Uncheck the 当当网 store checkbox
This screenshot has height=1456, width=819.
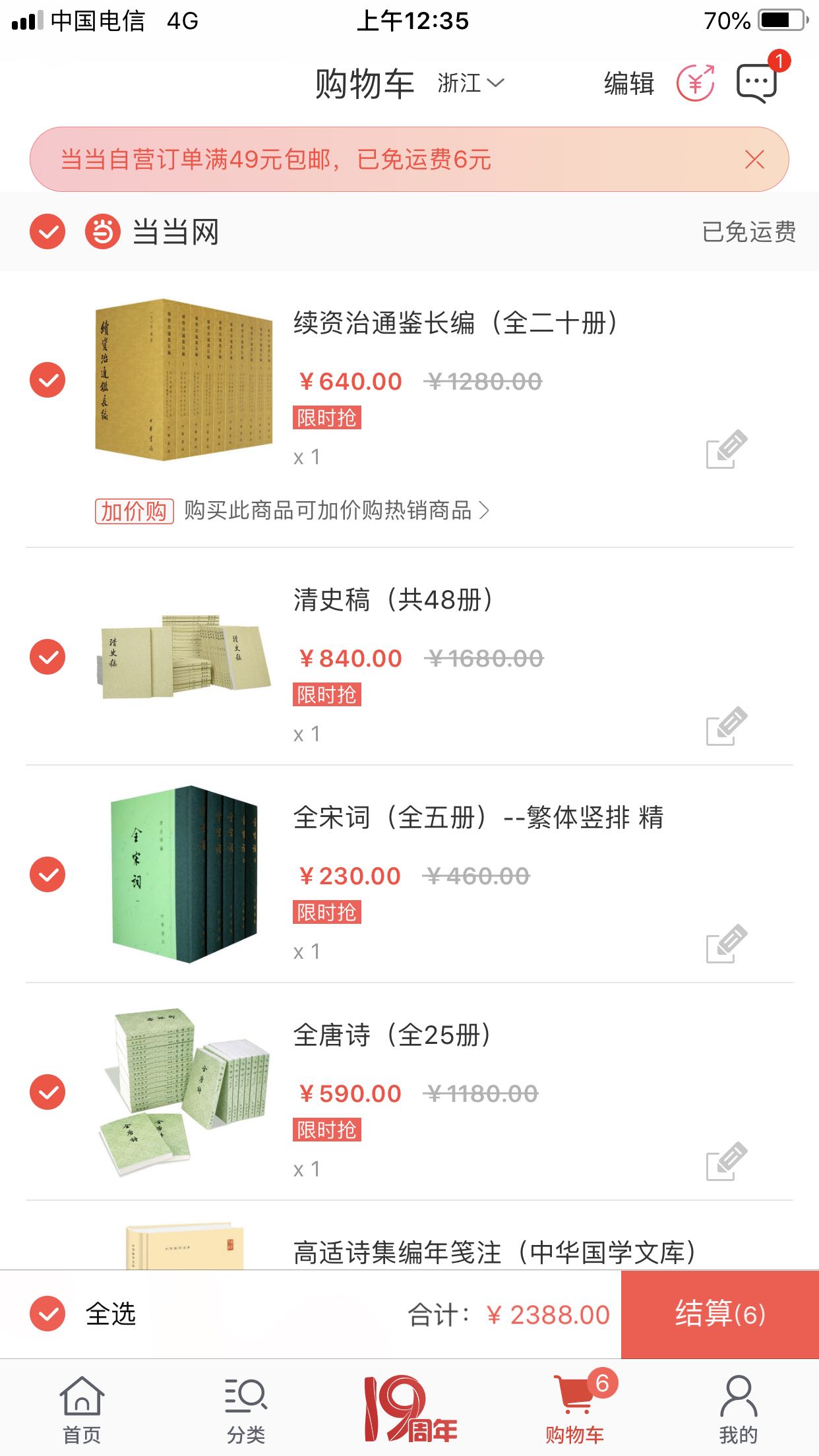click(47, 232)
